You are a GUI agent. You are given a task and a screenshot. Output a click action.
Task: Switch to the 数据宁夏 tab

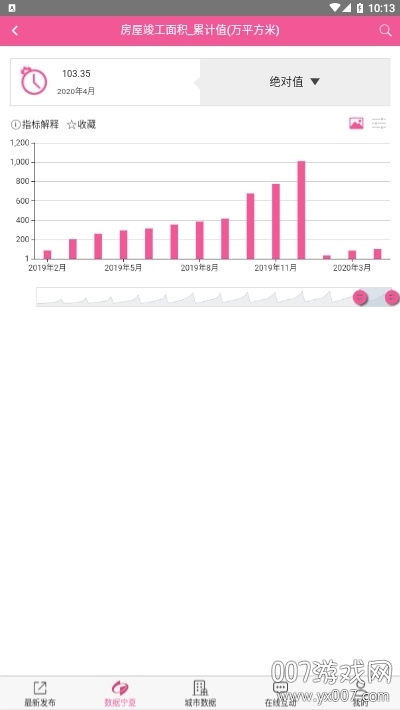pos(120,693)
